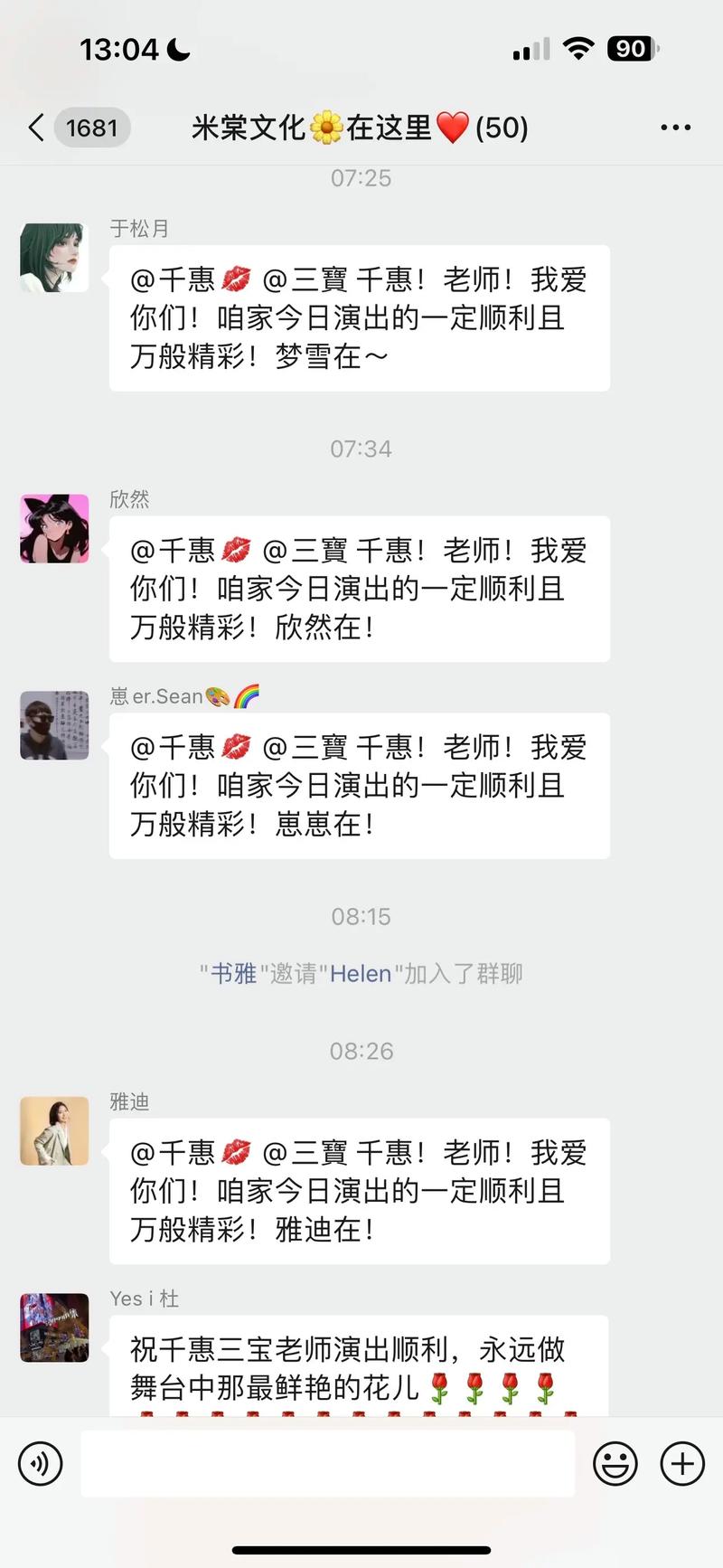This screenshot has width=723, height=1568.
Task: View 崽er.Sean's profile avatar
Action: [54, 725]
